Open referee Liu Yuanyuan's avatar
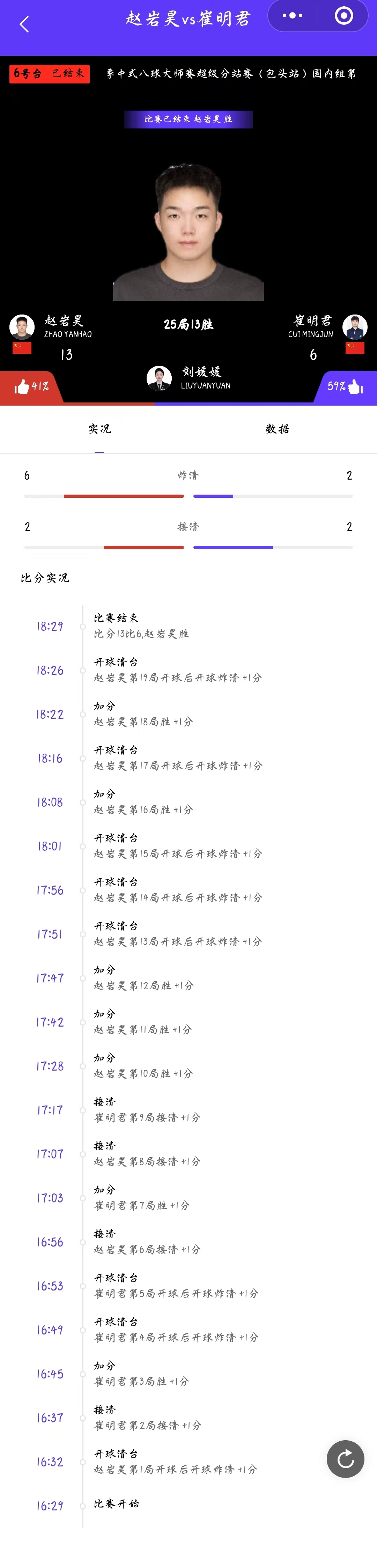Screen dimensions: 377x1568 (159, 378)
